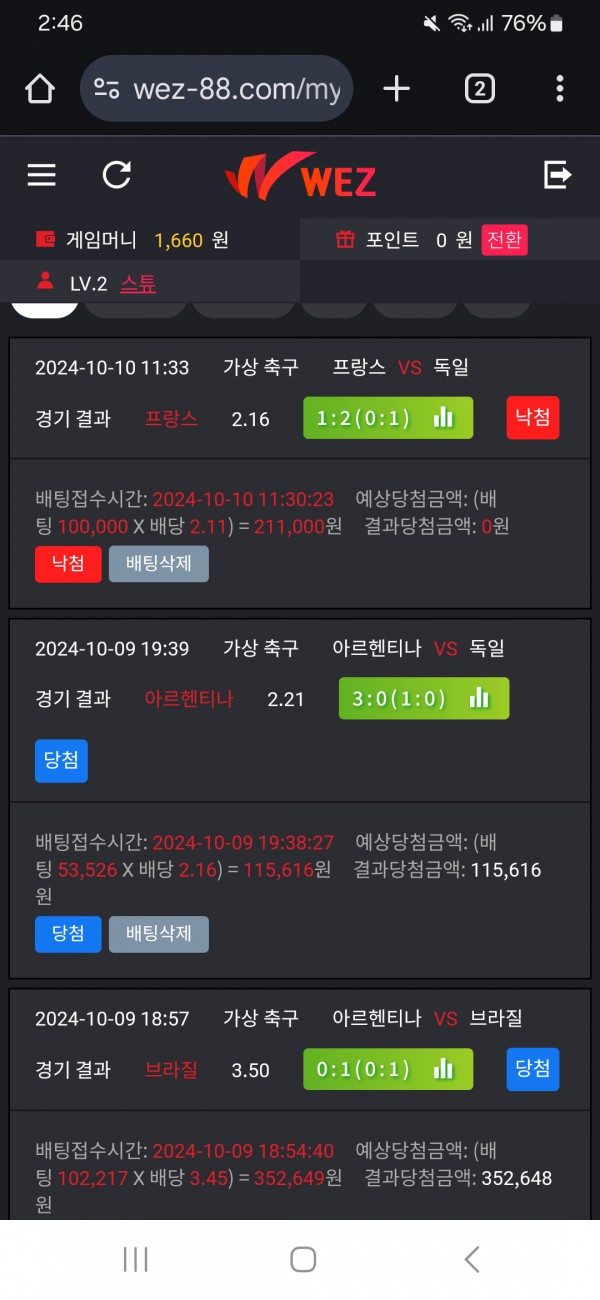600x1300 pixels.
Task: Delete the 2024-10-10 11:30:23 bet
Action: point(158,564)
